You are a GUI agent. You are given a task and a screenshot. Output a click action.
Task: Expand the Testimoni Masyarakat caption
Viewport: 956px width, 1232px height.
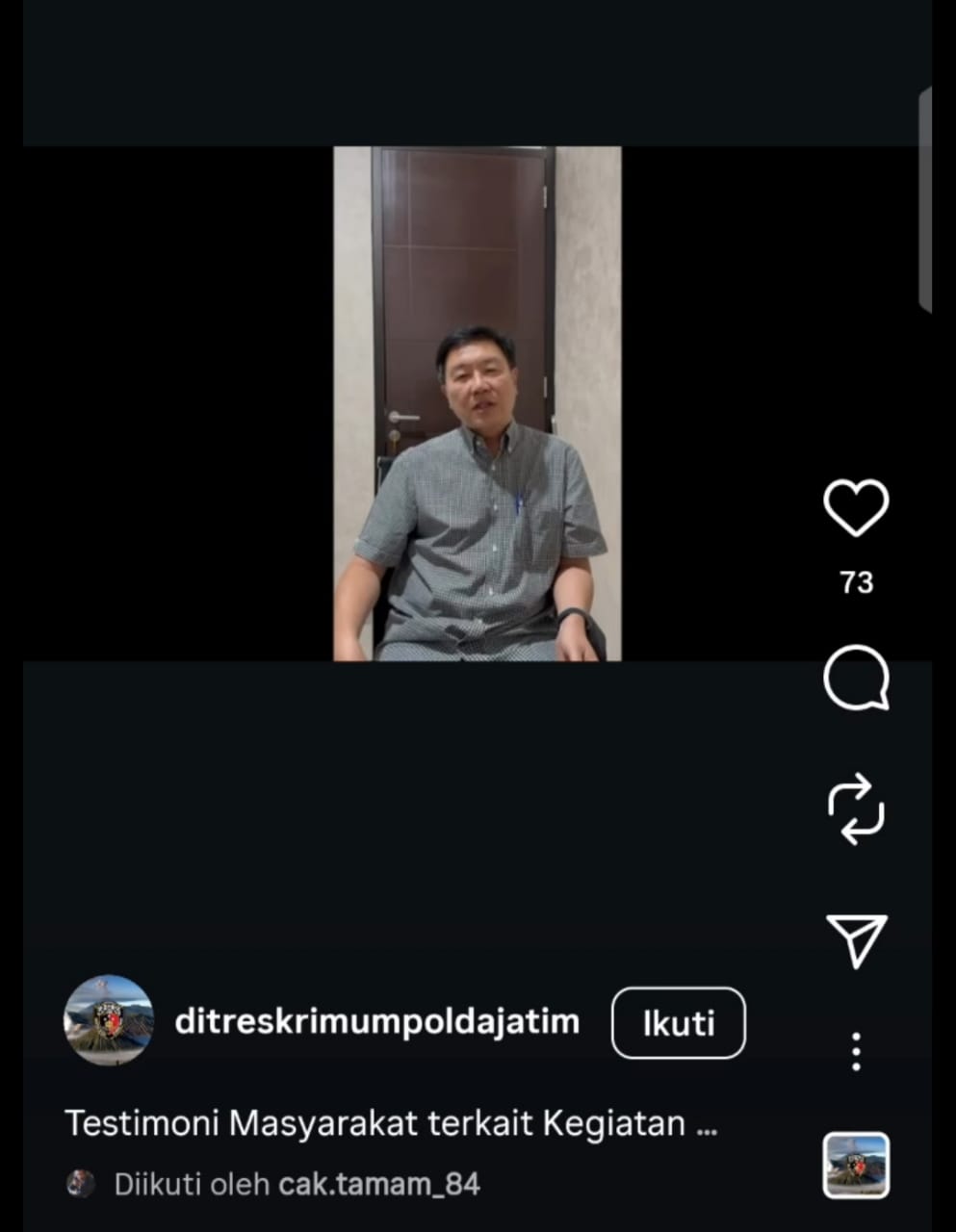391,1123
